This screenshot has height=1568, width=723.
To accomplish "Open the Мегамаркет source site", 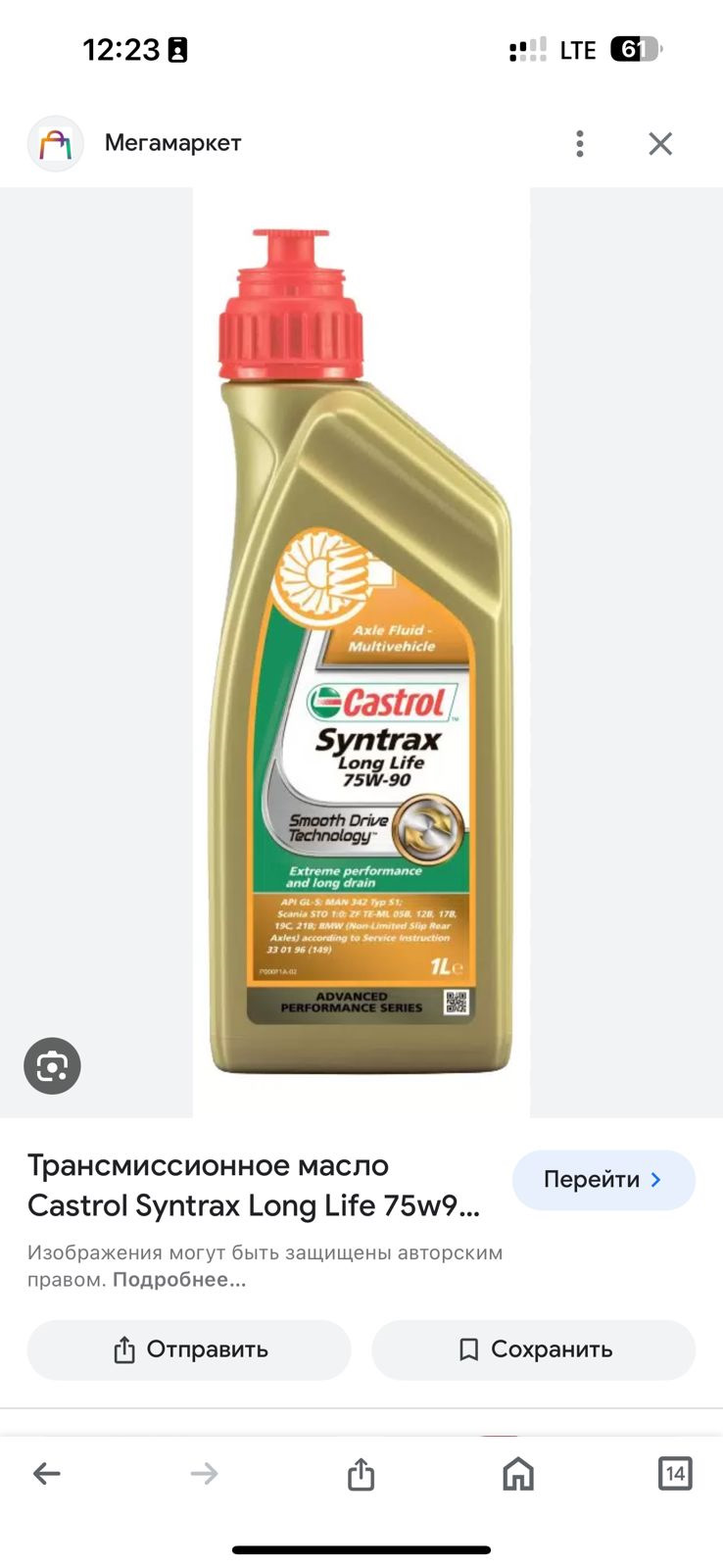I will 172,143.
